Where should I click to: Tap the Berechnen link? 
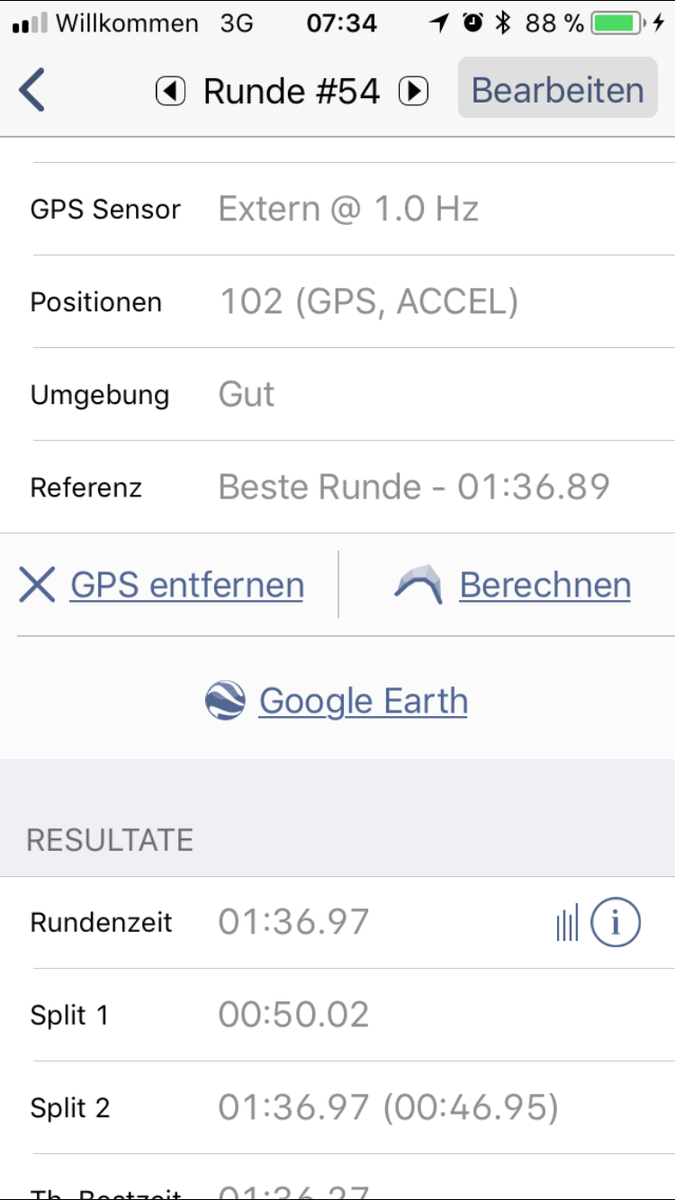coord(544,585)
